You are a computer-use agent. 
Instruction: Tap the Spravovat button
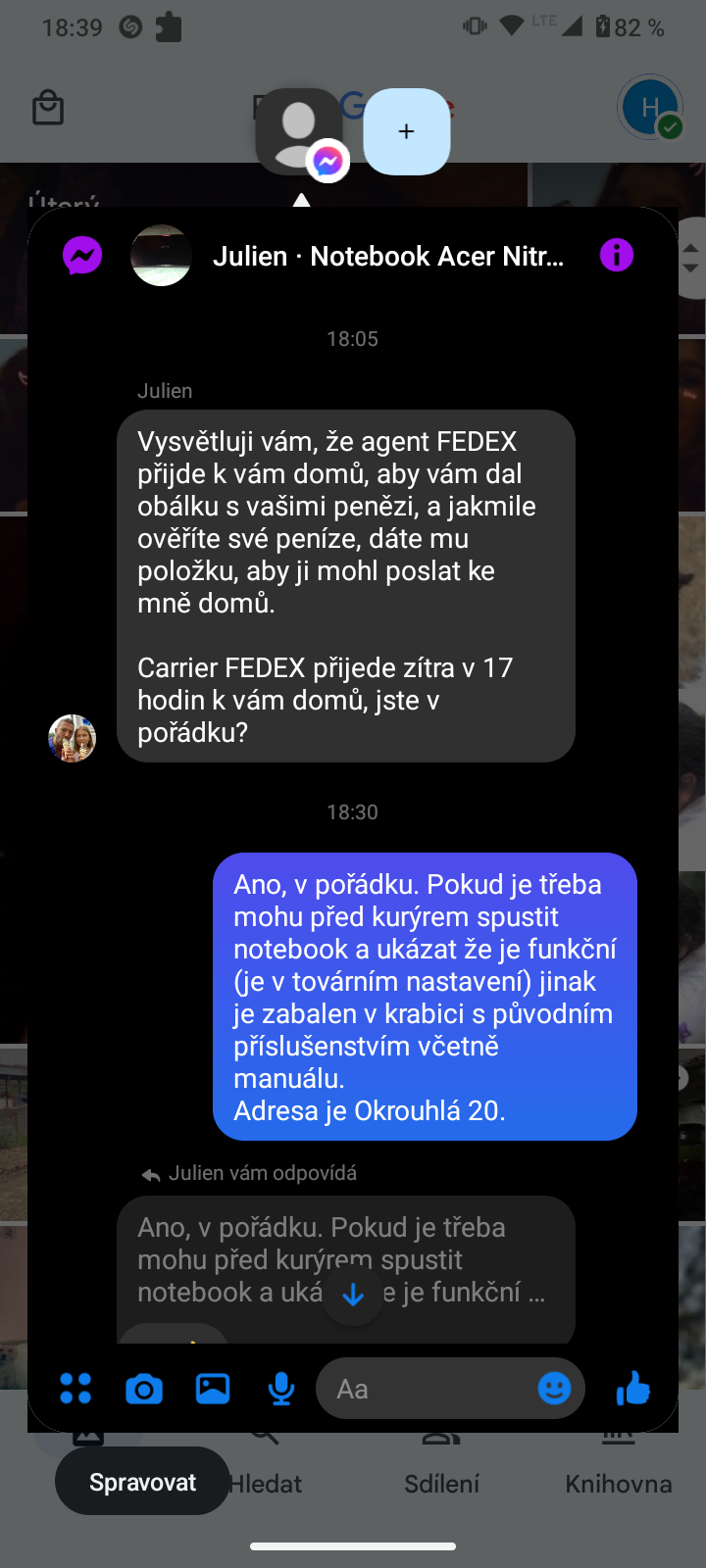click(142, 1482)
